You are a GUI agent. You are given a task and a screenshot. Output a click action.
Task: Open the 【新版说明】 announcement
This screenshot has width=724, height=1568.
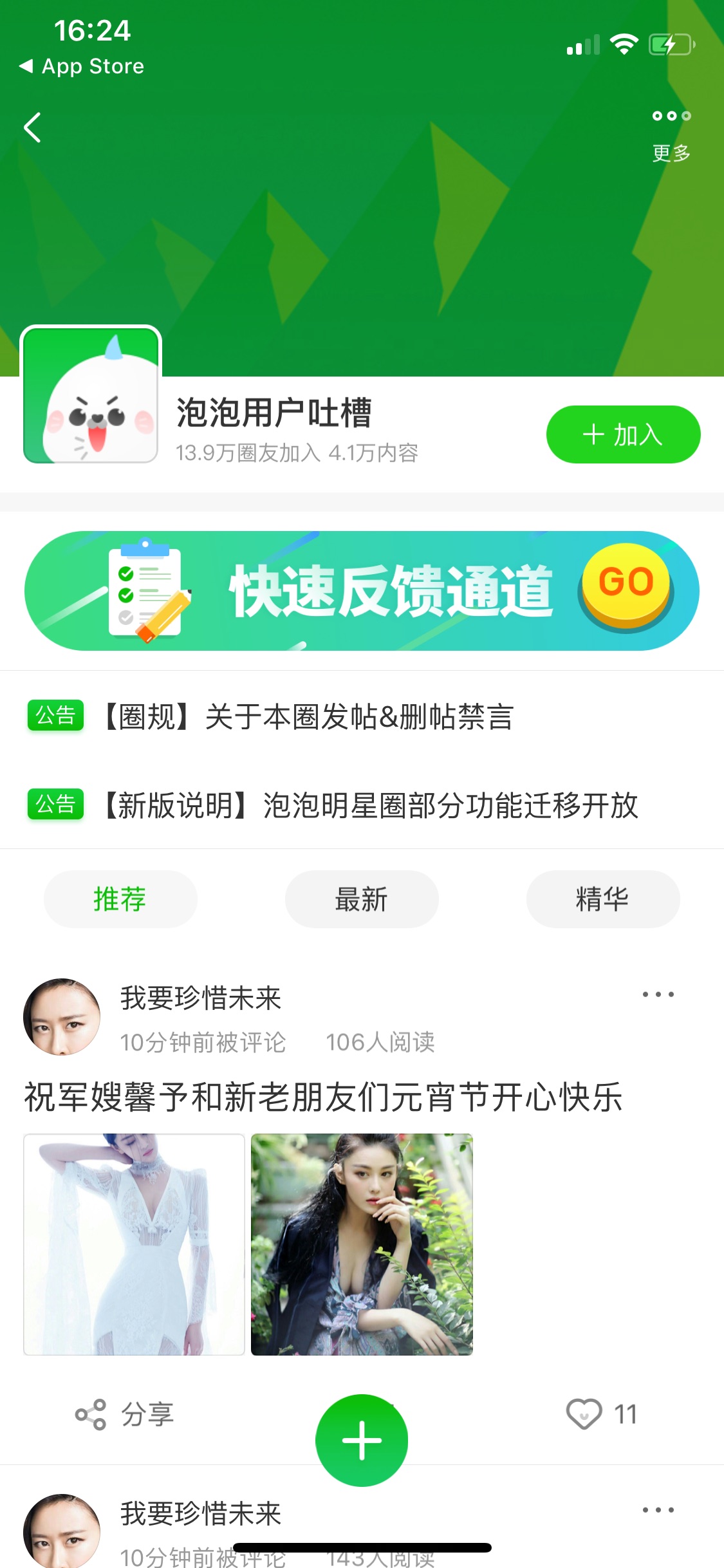point(370,805)
